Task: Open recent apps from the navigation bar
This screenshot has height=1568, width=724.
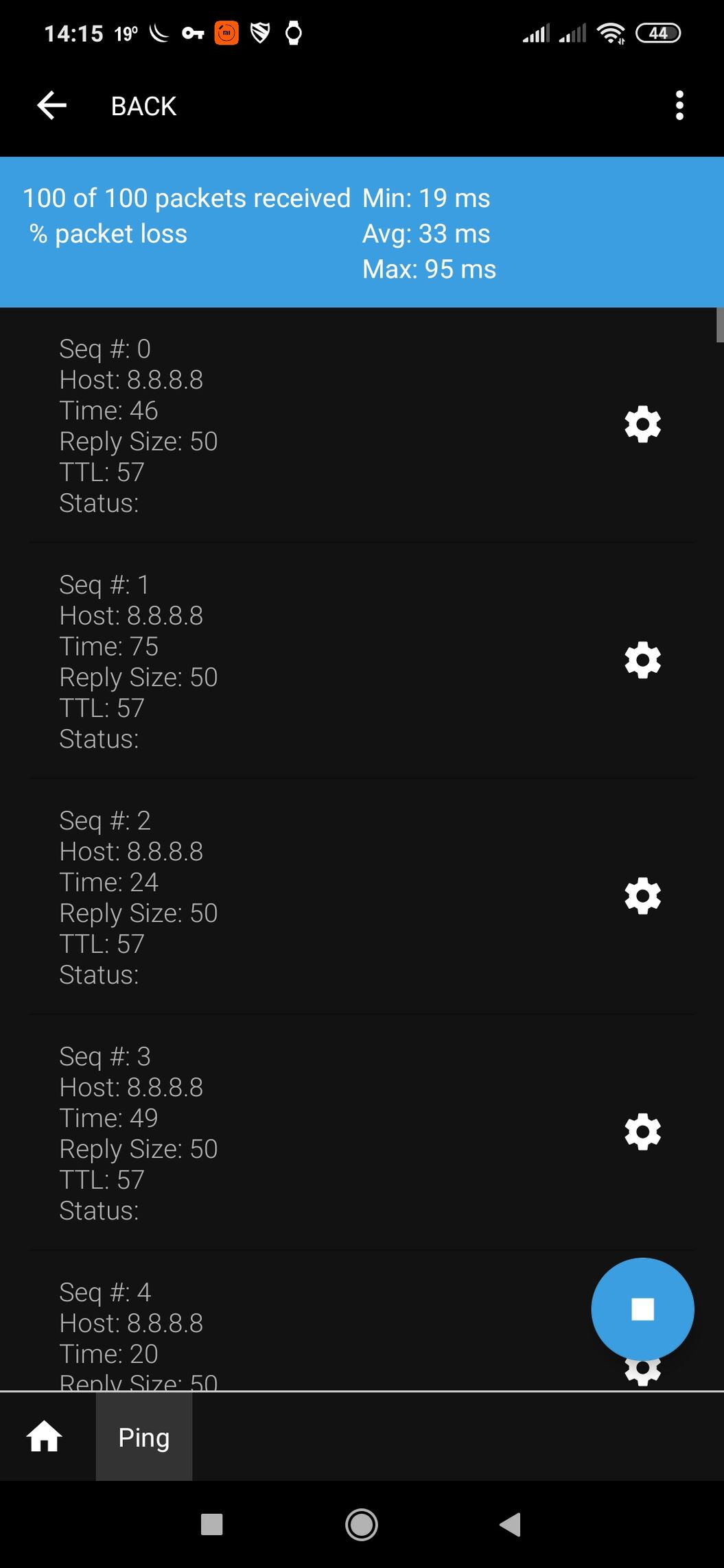Action: (211, 1525)
